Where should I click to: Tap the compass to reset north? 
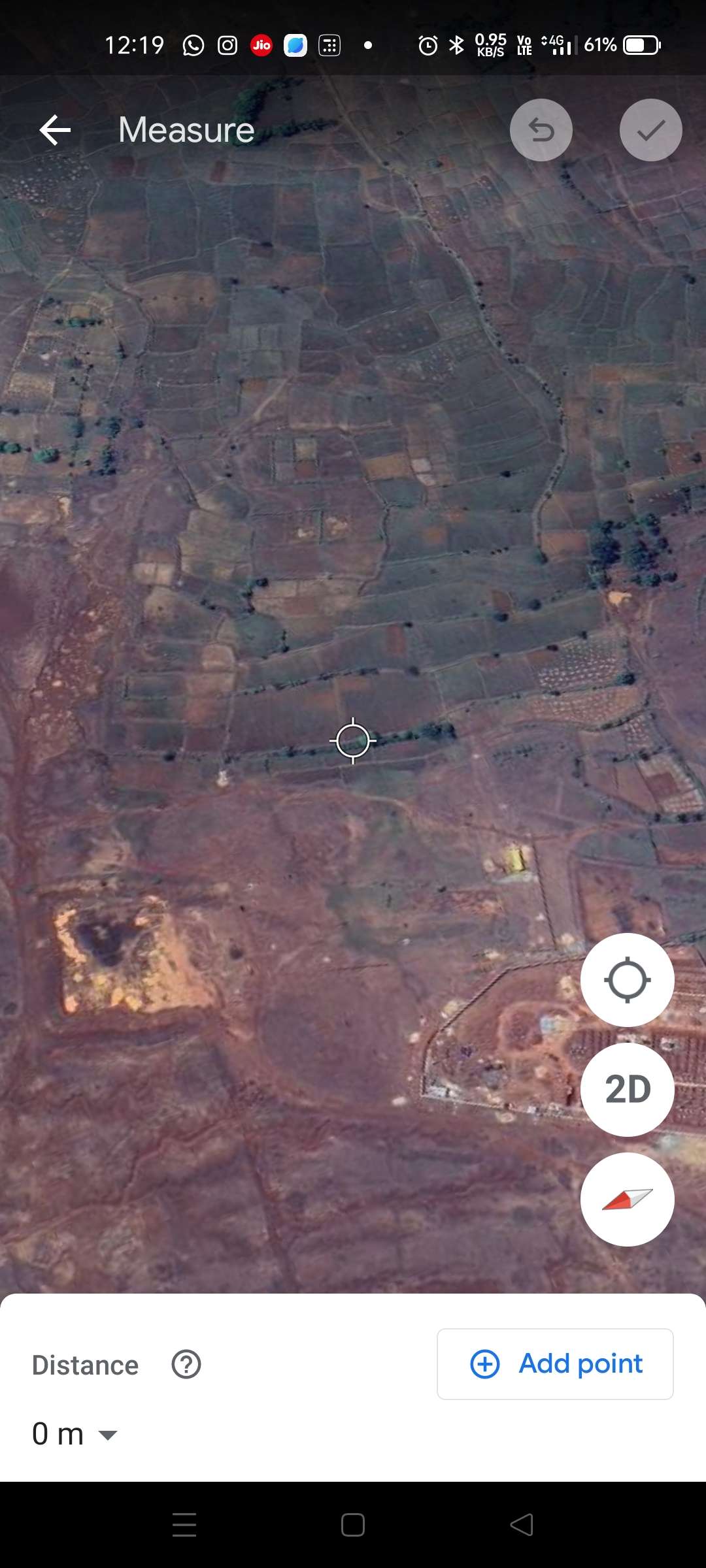[628, 1200]
